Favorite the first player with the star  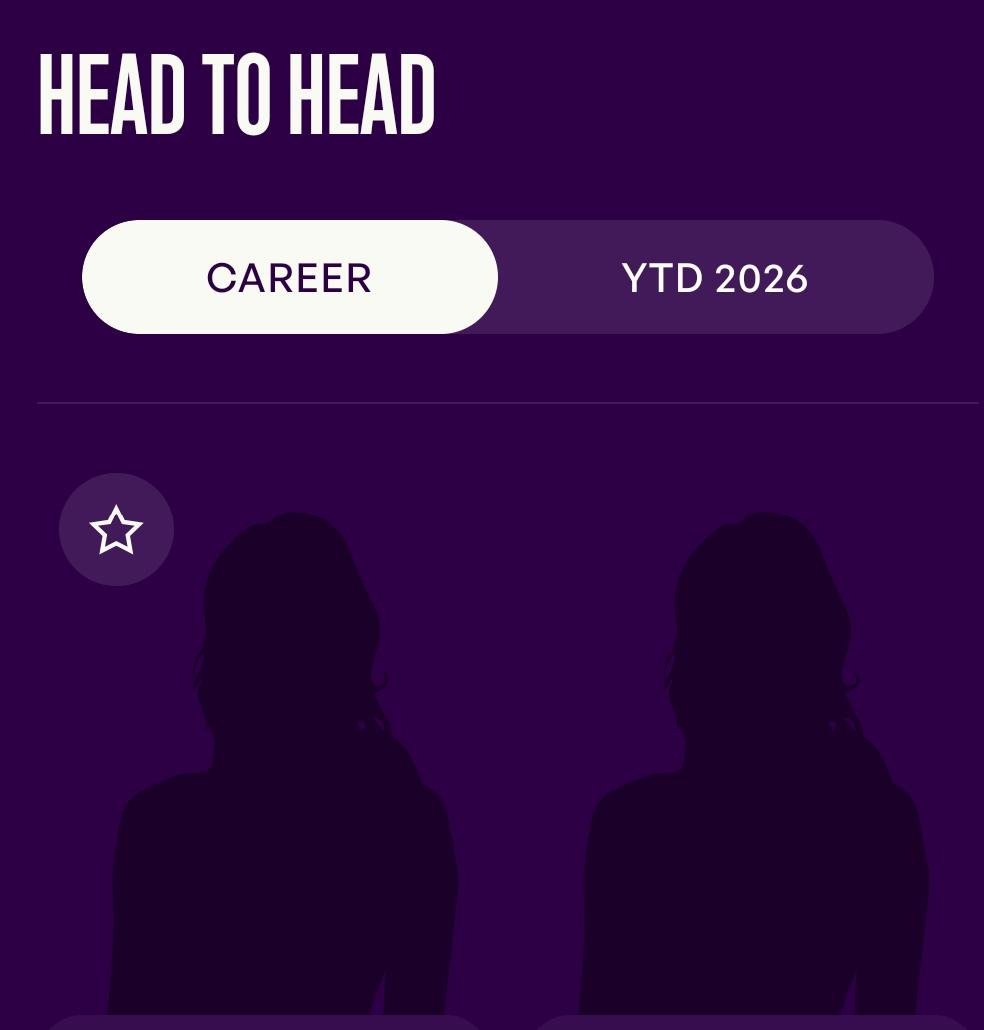click(x=116, y=529)
